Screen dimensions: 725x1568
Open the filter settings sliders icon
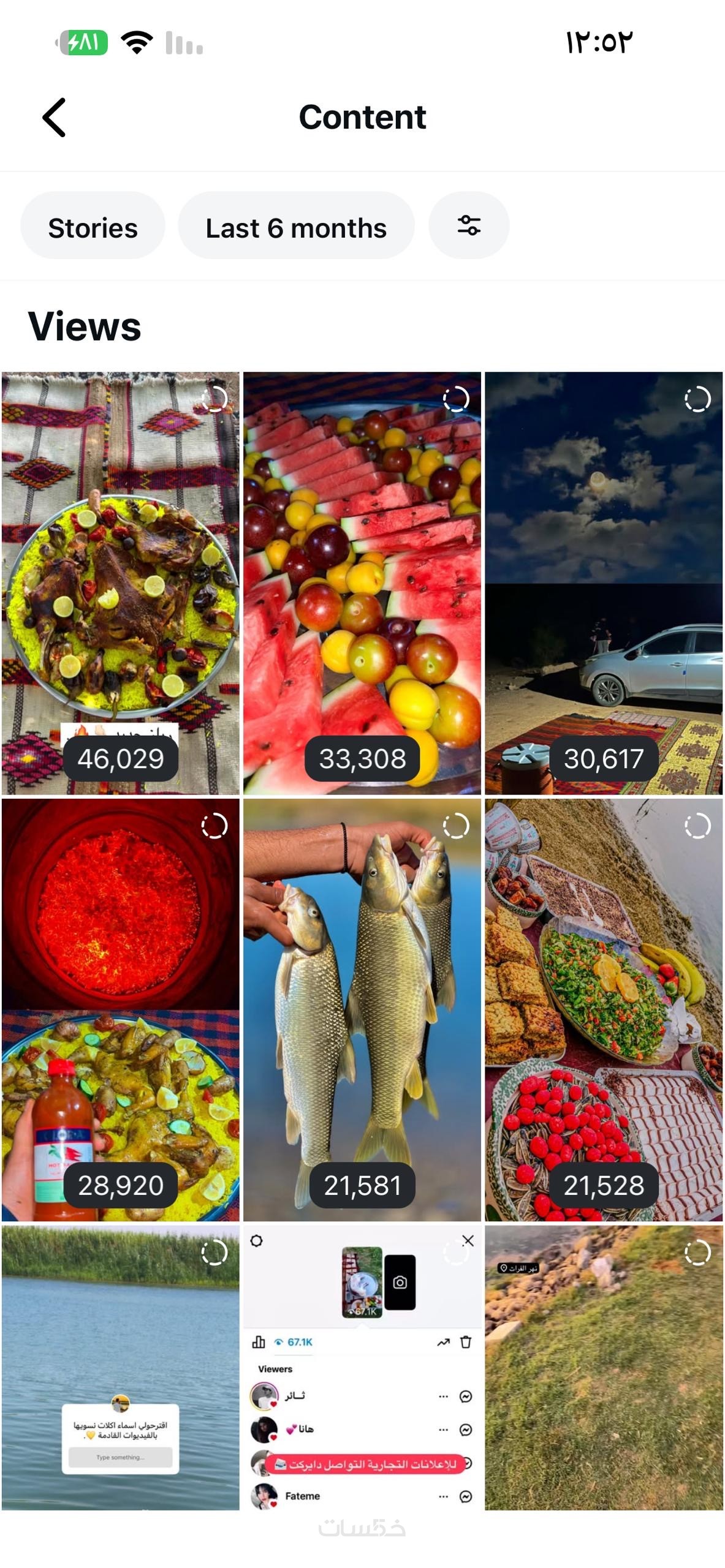[x=469, y=226]
